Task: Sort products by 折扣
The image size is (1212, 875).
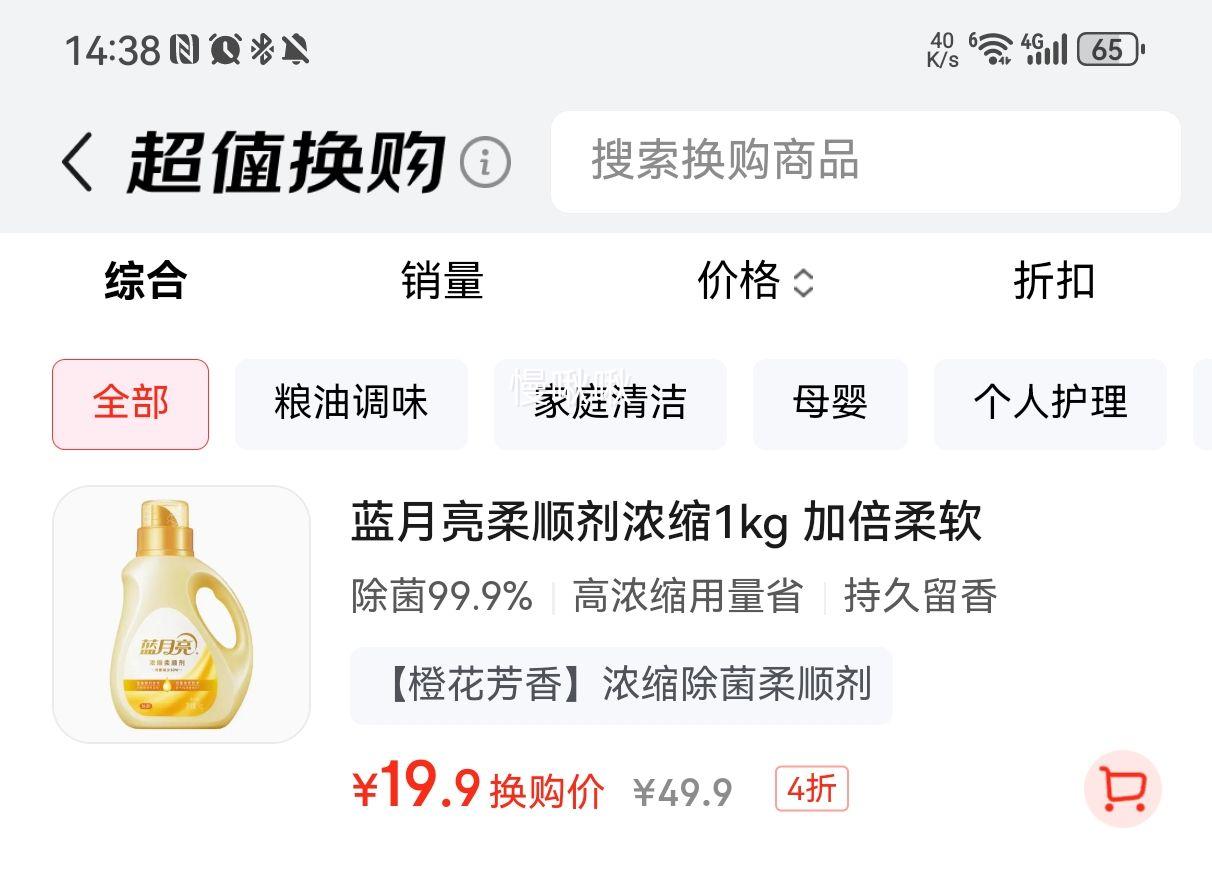Action: (x=1054, y=281)
